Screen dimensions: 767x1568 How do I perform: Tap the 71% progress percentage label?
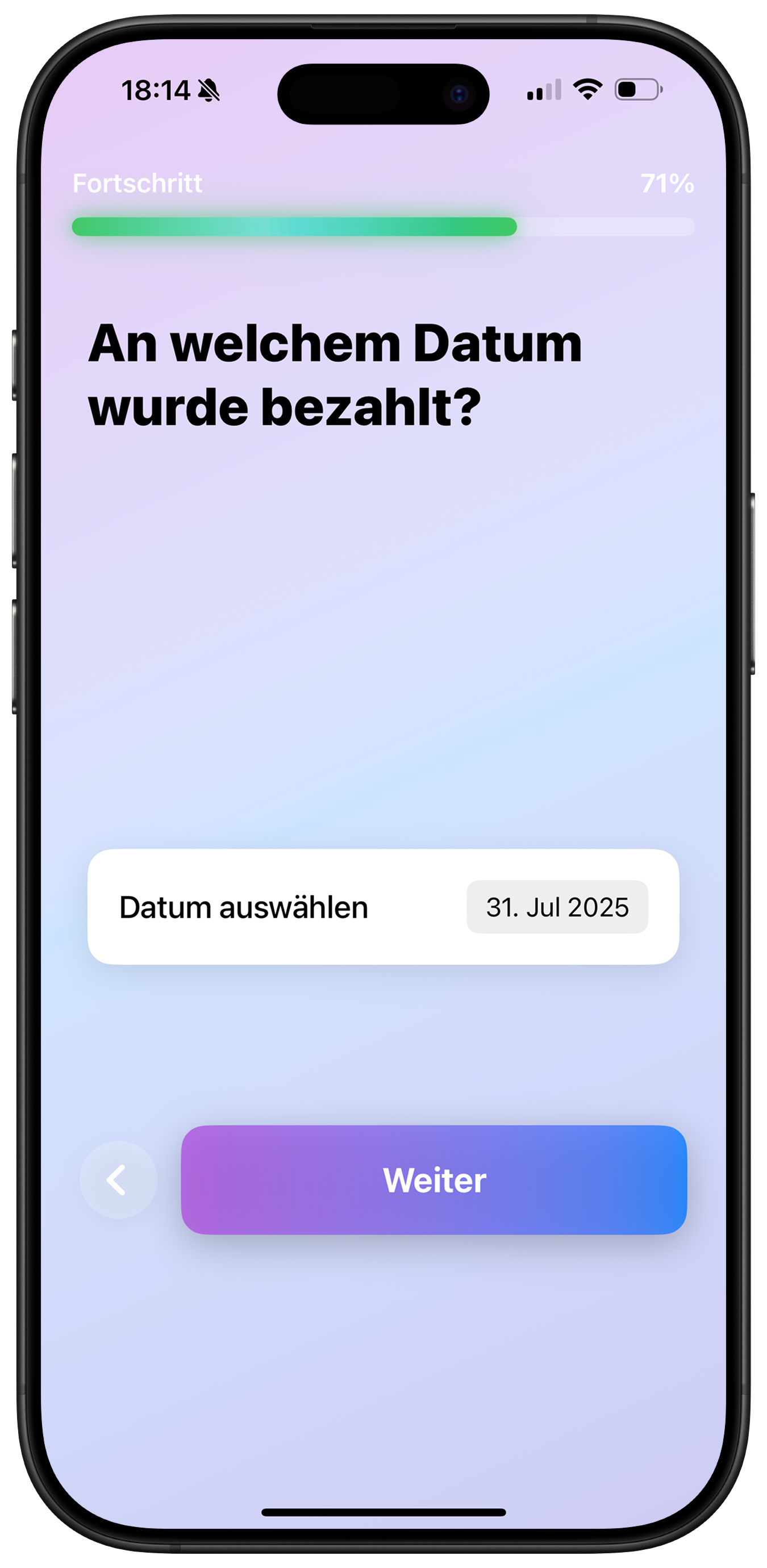pyautogui.click(x=668, y=182)
